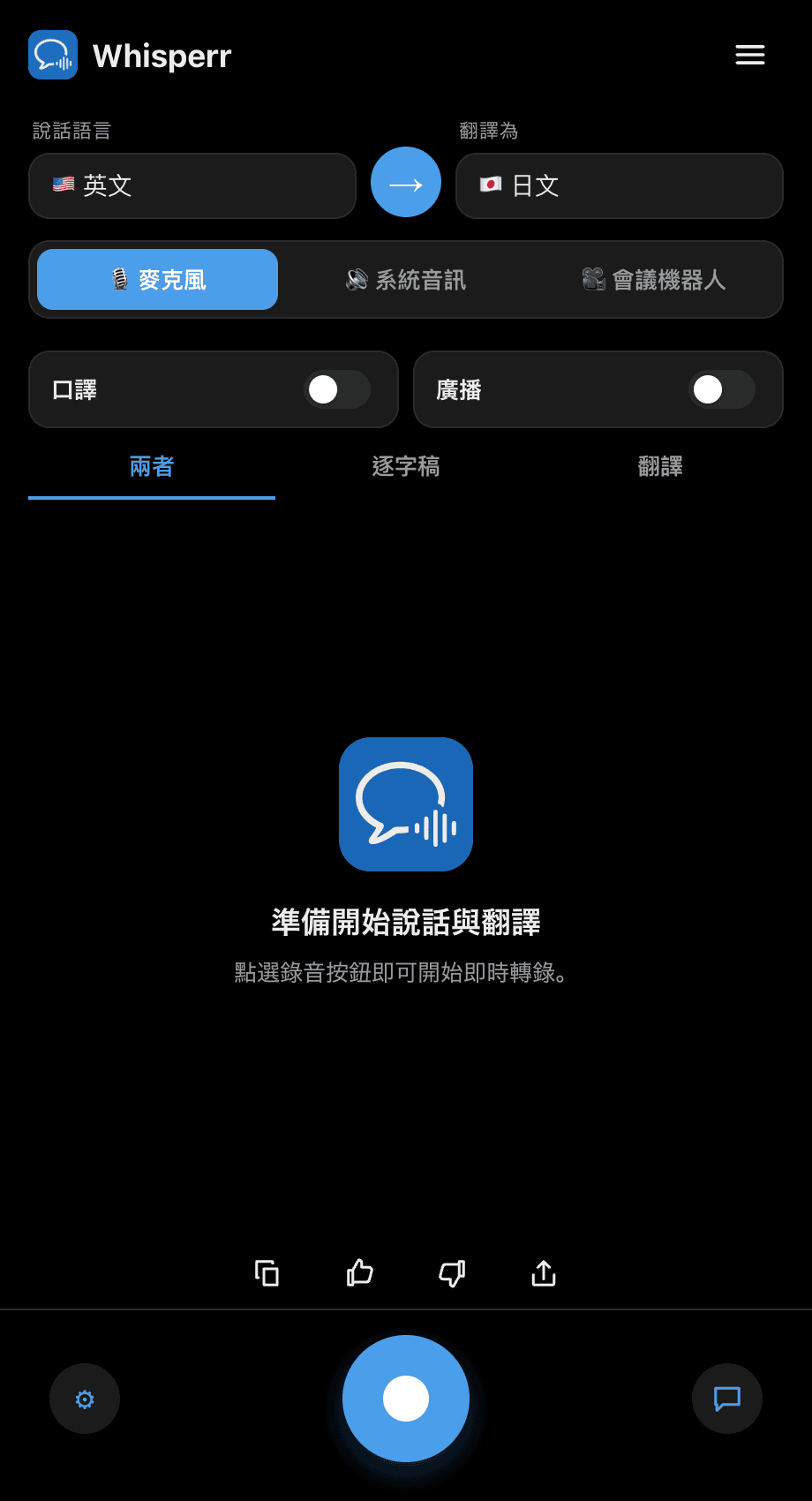This screenshot has width=812, height=1501.
Task: Open the 翻譯 tab
Action: [660, 466]
